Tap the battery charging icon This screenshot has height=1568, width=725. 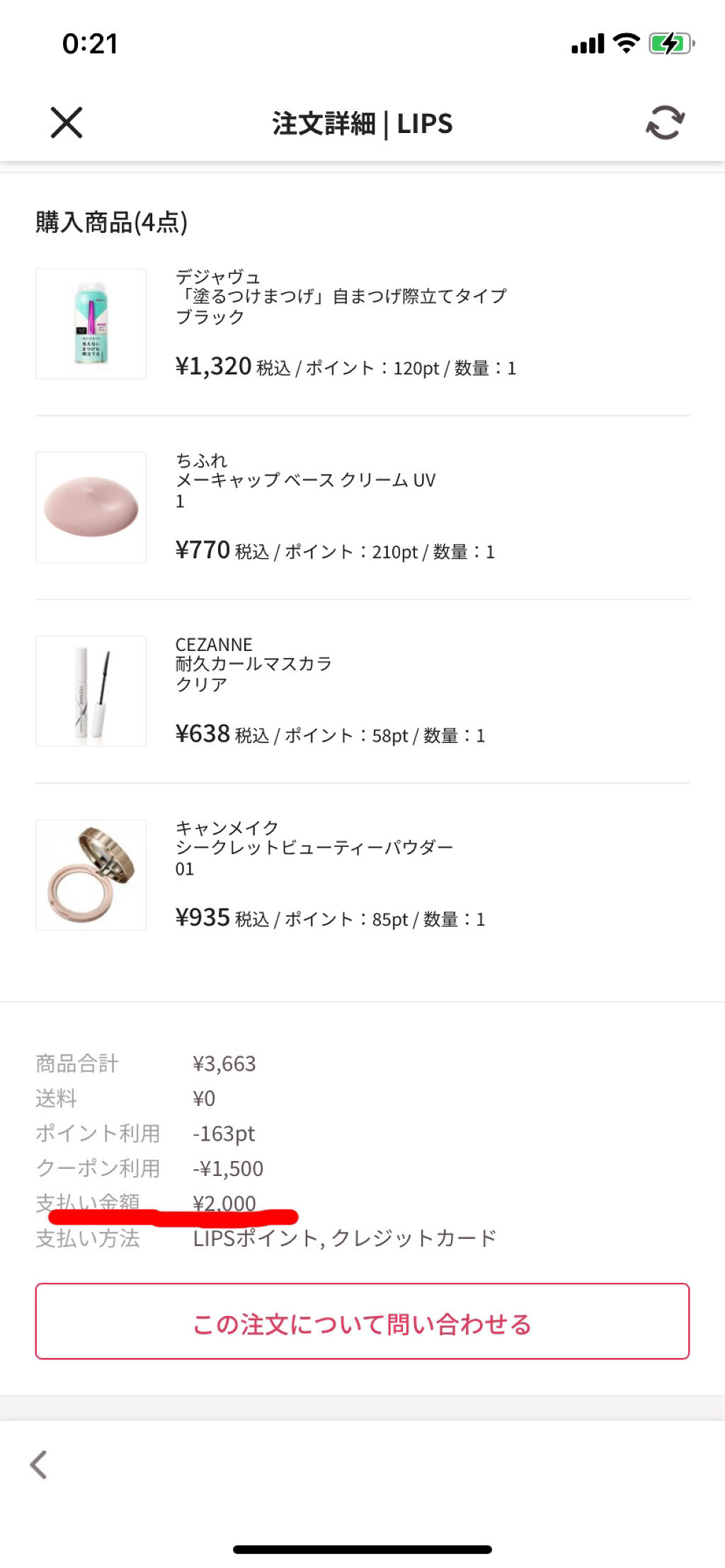pyautogui.click(x=669, y=42)
